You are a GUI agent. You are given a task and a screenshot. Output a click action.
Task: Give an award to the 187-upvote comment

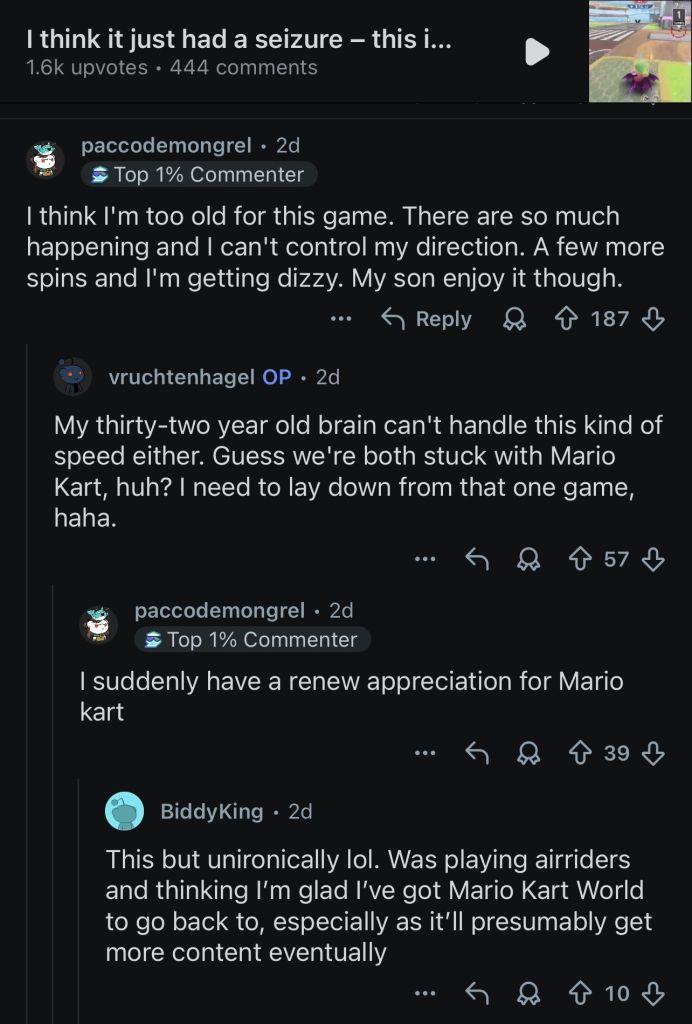pyautogui.click(x=514, y=319)
